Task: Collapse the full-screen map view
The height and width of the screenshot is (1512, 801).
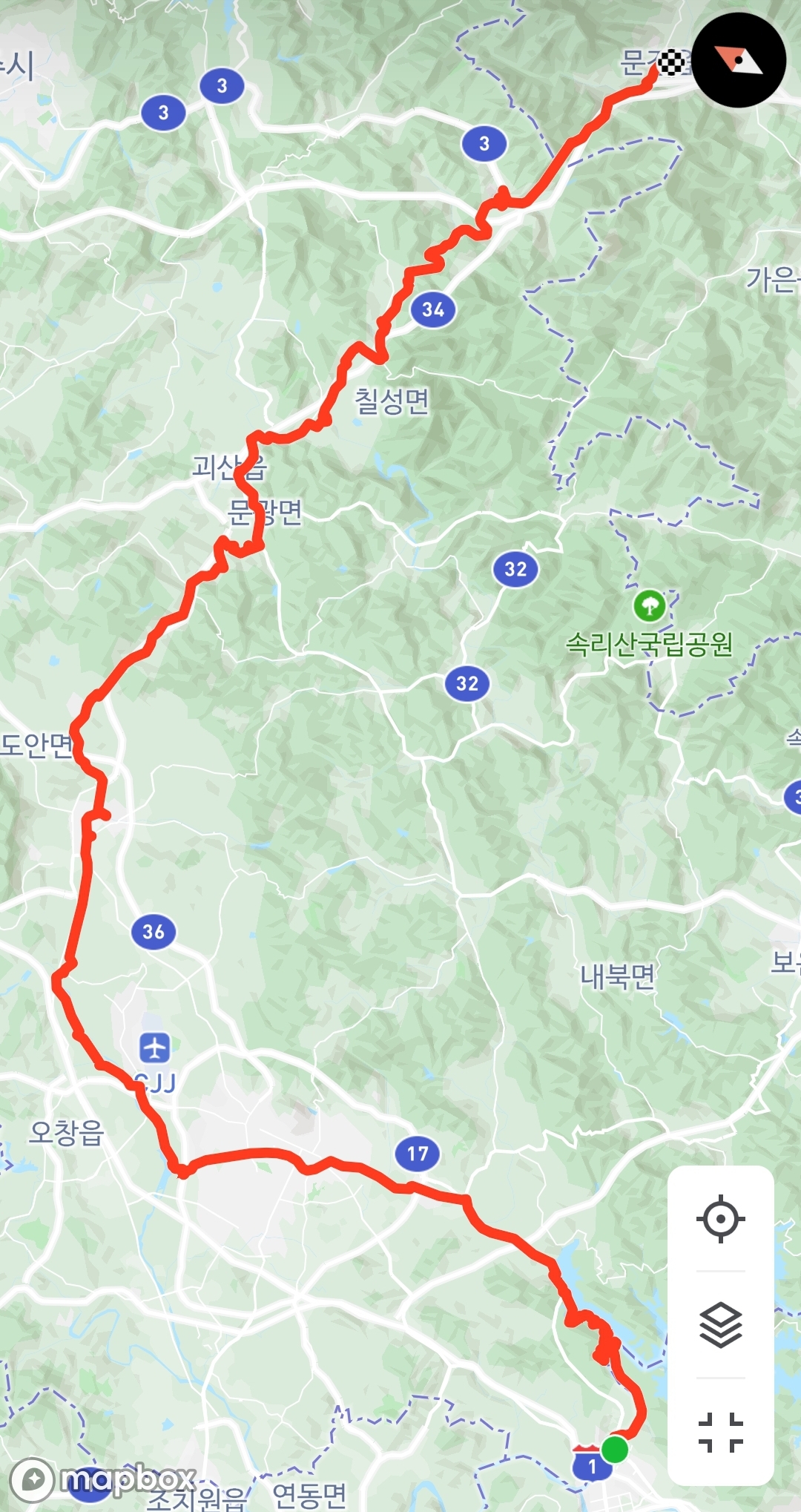Action: [720, 1432]
